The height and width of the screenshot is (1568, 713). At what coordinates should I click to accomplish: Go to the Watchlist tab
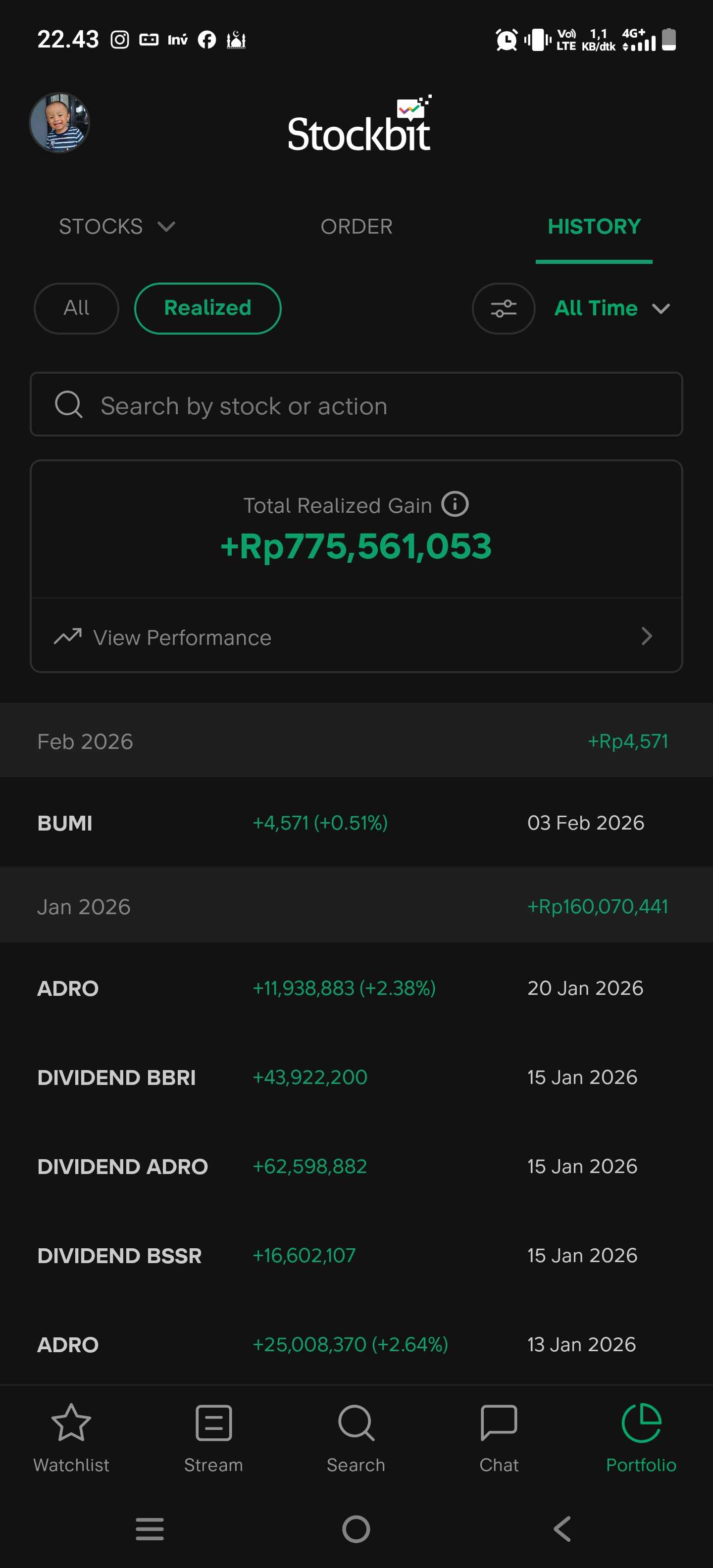(71, 1438)
